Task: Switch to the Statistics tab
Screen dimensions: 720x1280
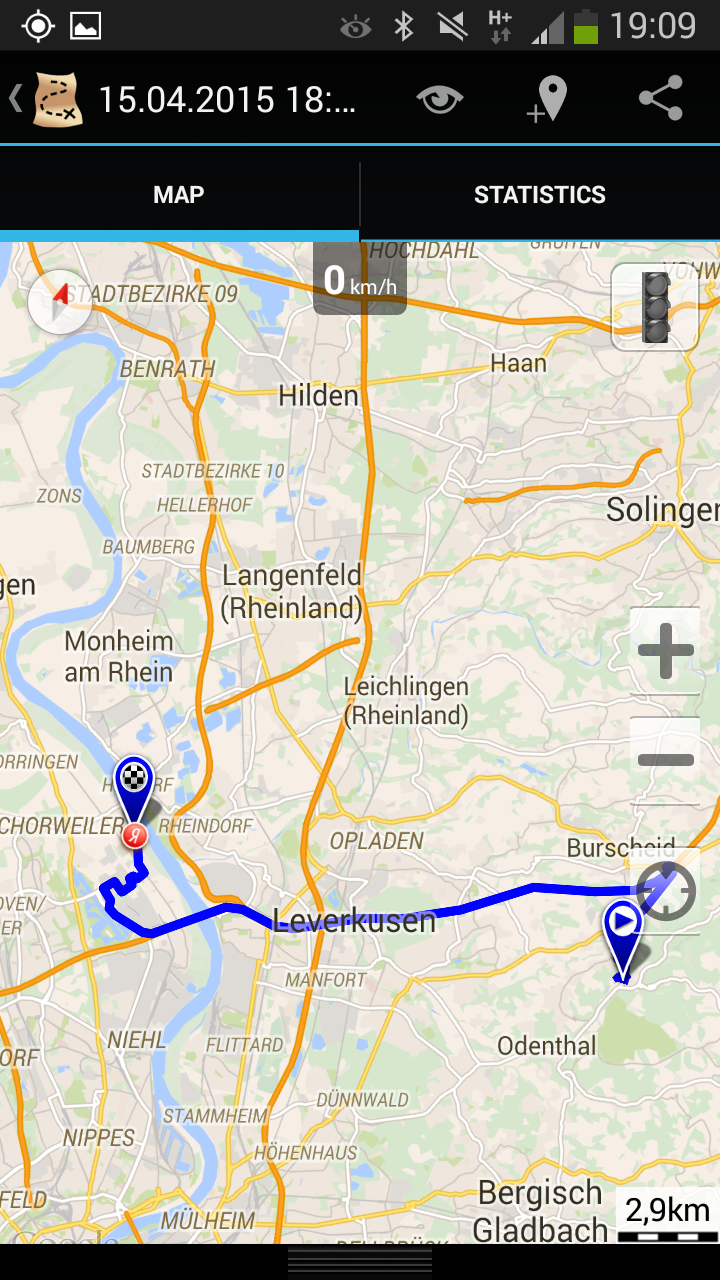Action: coord(540,195)
